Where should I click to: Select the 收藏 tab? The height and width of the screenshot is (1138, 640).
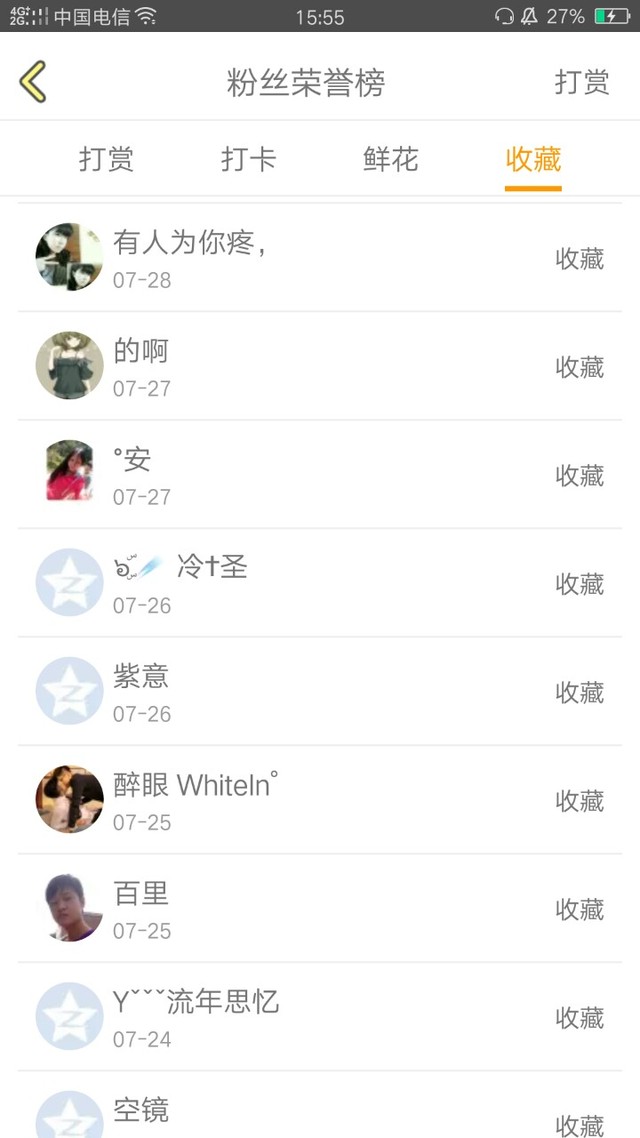pyautogui.click(x=533, y=160)
